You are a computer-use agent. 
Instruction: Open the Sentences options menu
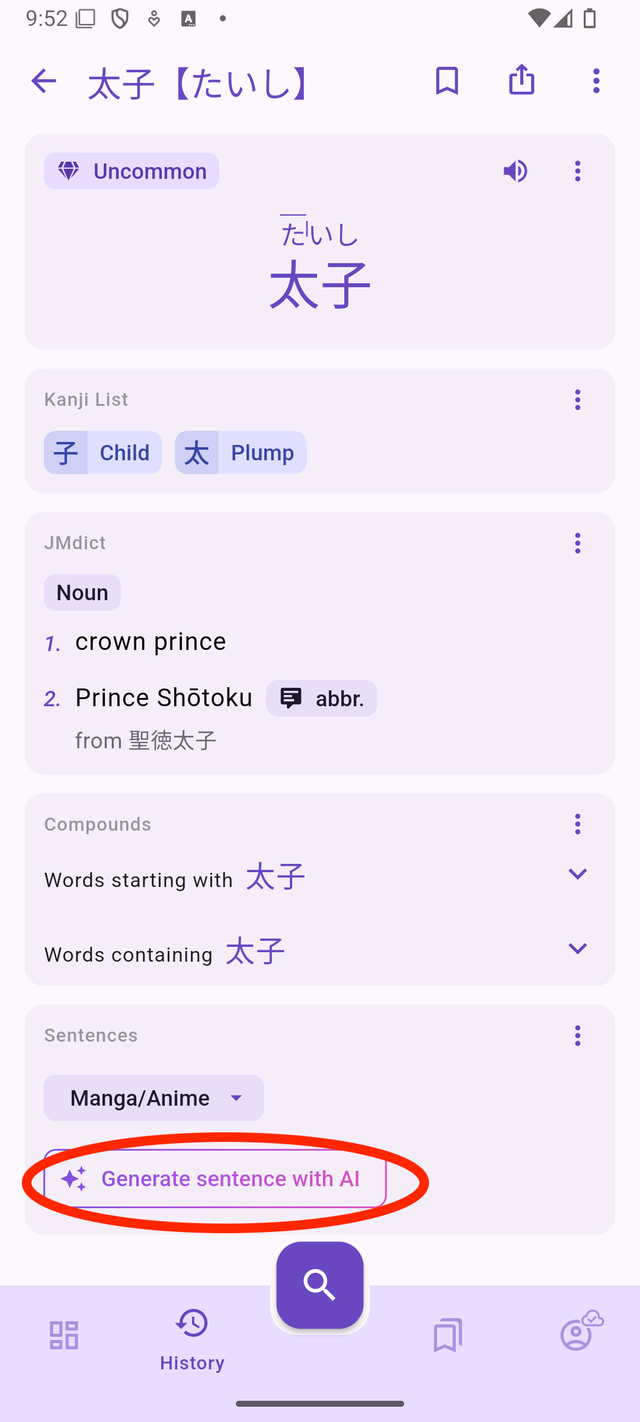577,1035
